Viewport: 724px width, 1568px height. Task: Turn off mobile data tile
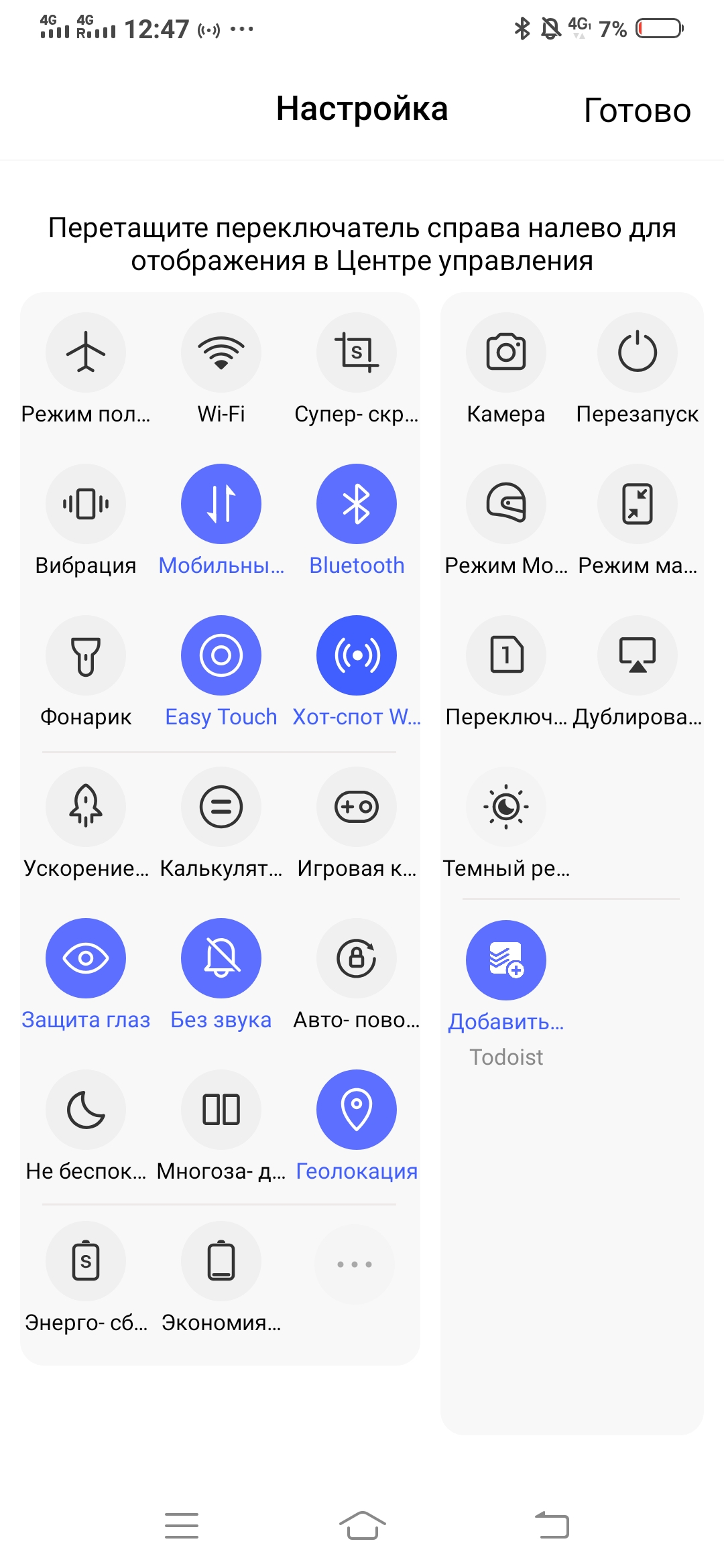click(x=221, y=504)
